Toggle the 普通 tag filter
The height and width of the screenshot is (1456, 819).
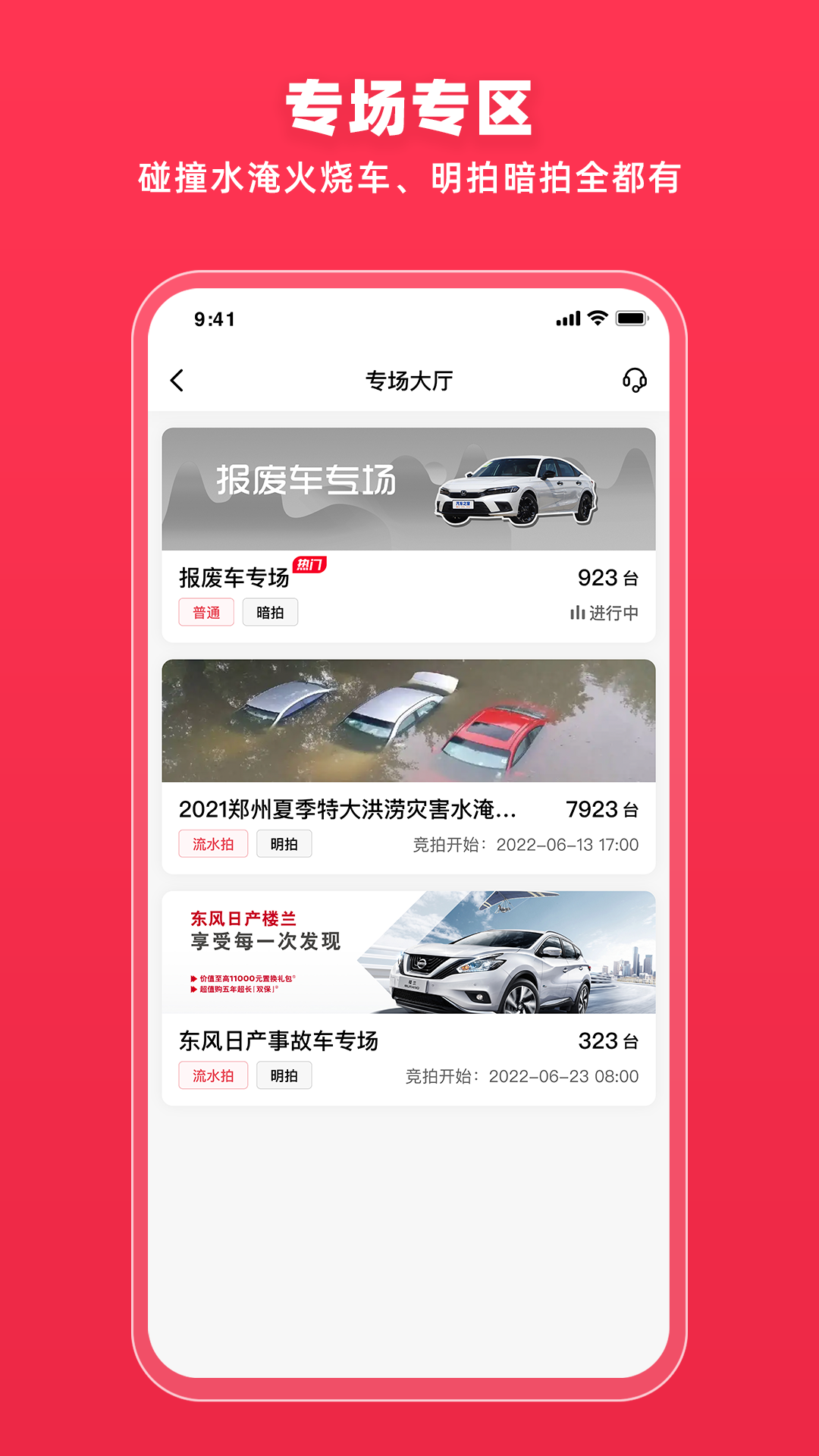click(206, 612)
